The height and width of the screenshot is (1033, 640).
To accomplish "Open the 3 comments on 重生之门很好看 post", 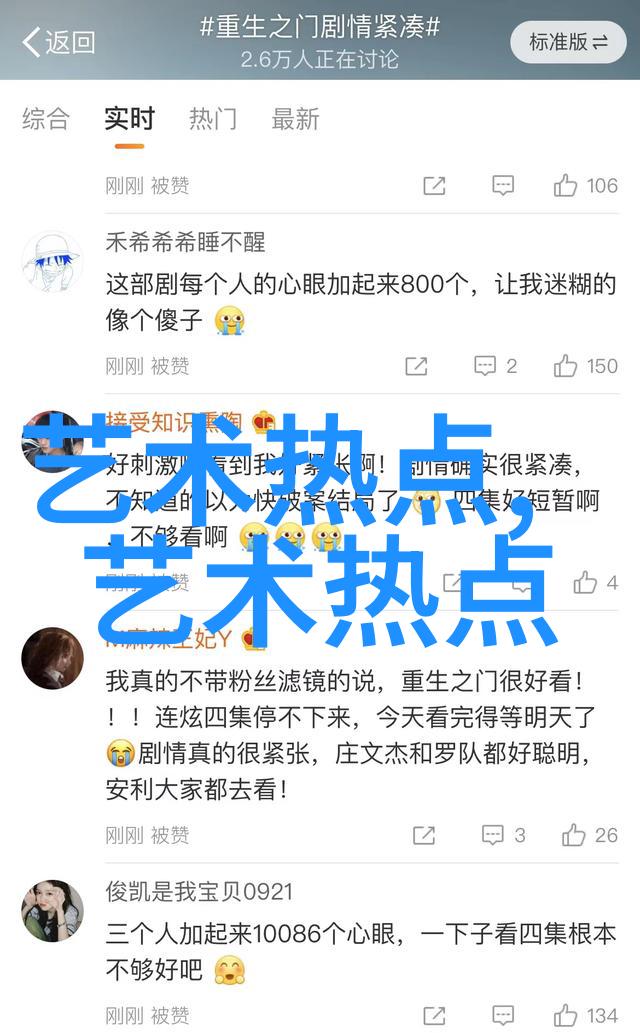I will (503, 835).
